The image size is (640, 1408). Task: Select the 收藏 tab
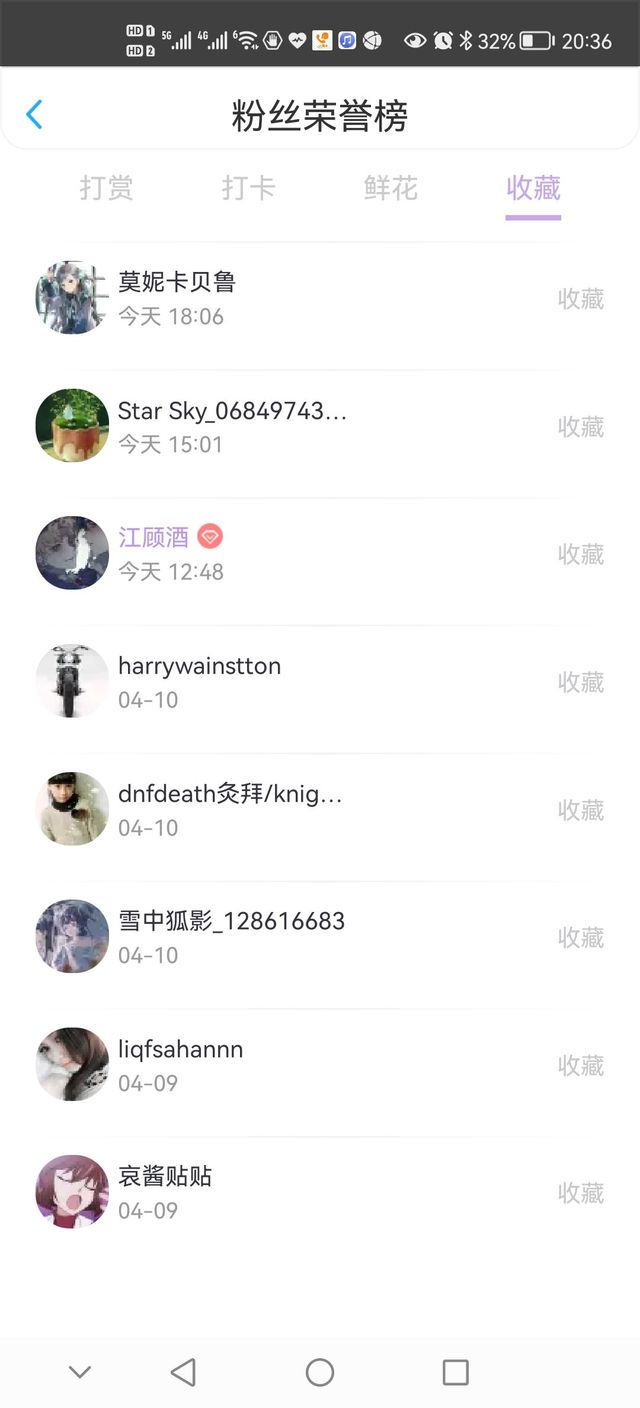pos(533,188)
